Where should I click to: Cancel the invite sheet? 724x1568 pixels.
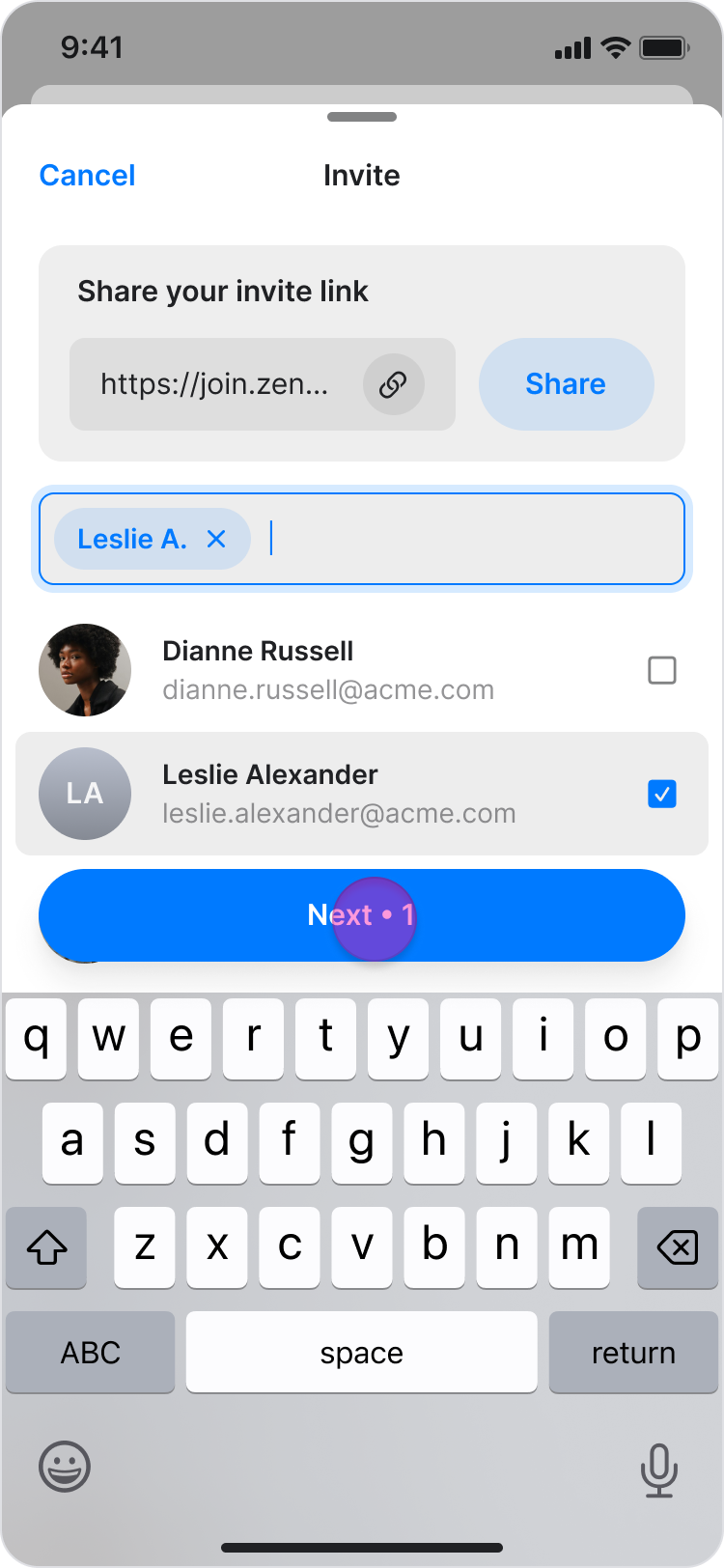87,176
